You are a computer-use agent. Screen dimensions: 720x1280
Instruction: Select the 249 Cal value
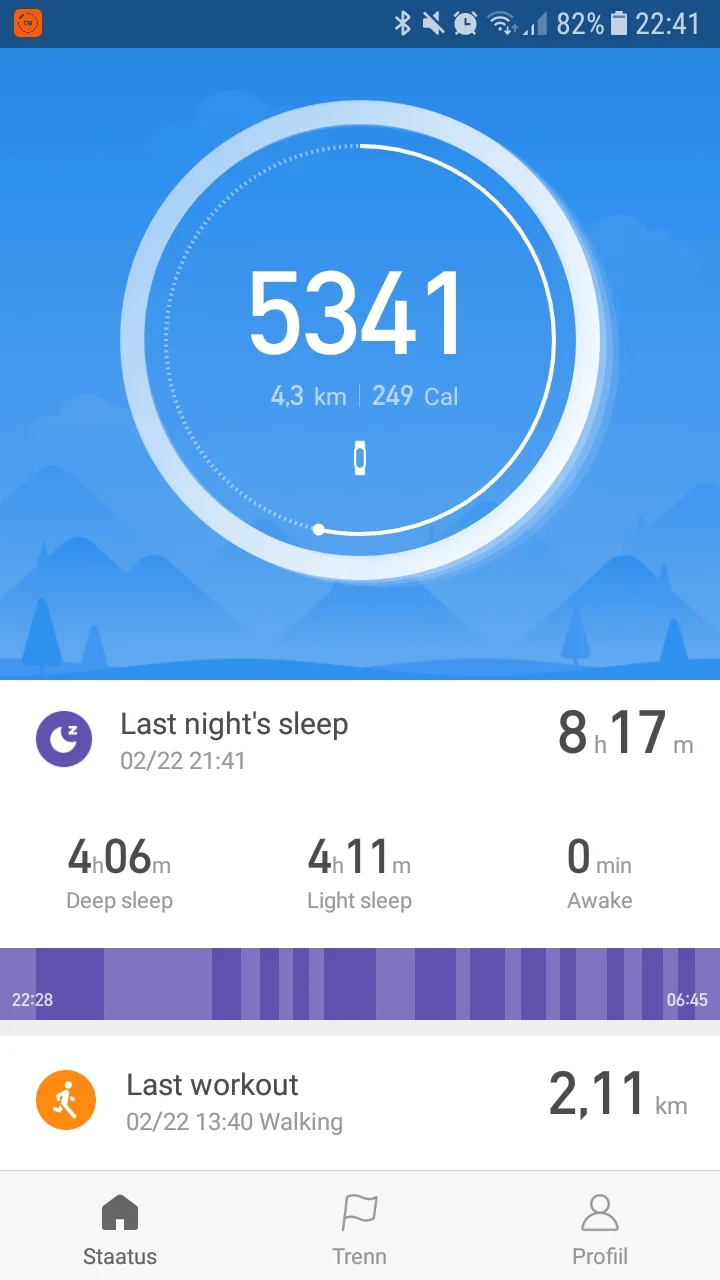pyautogui.click(x=414, y=396)
